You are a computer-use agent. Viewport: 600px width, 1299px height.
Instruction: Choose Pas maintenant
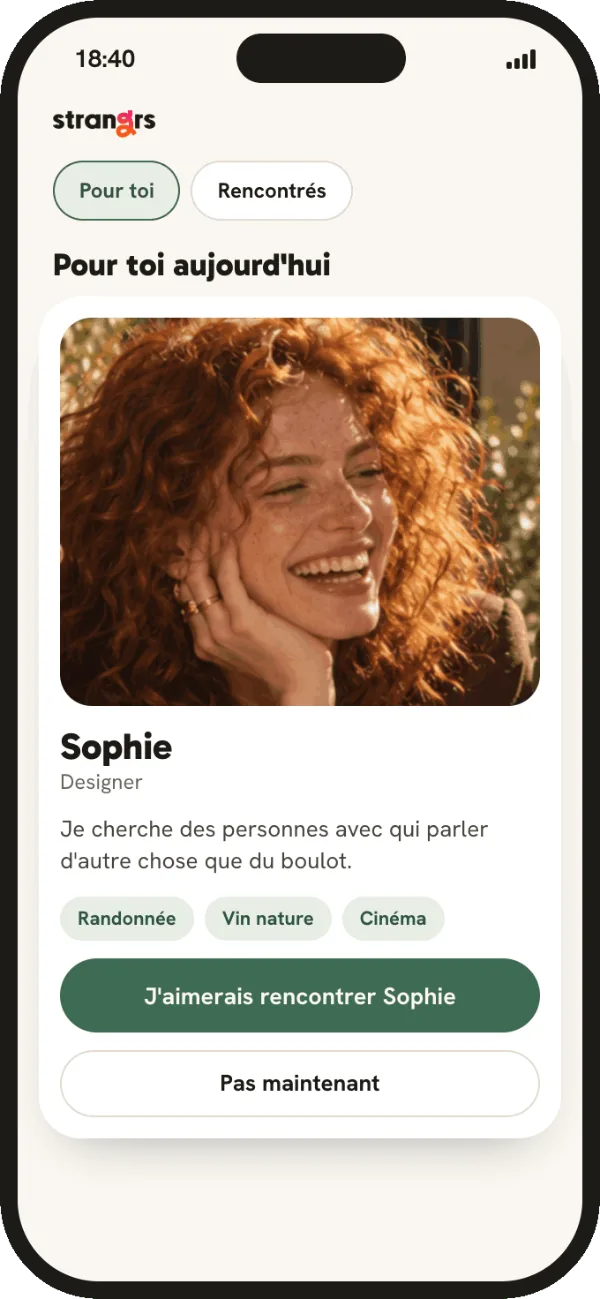coord(300,1083)
